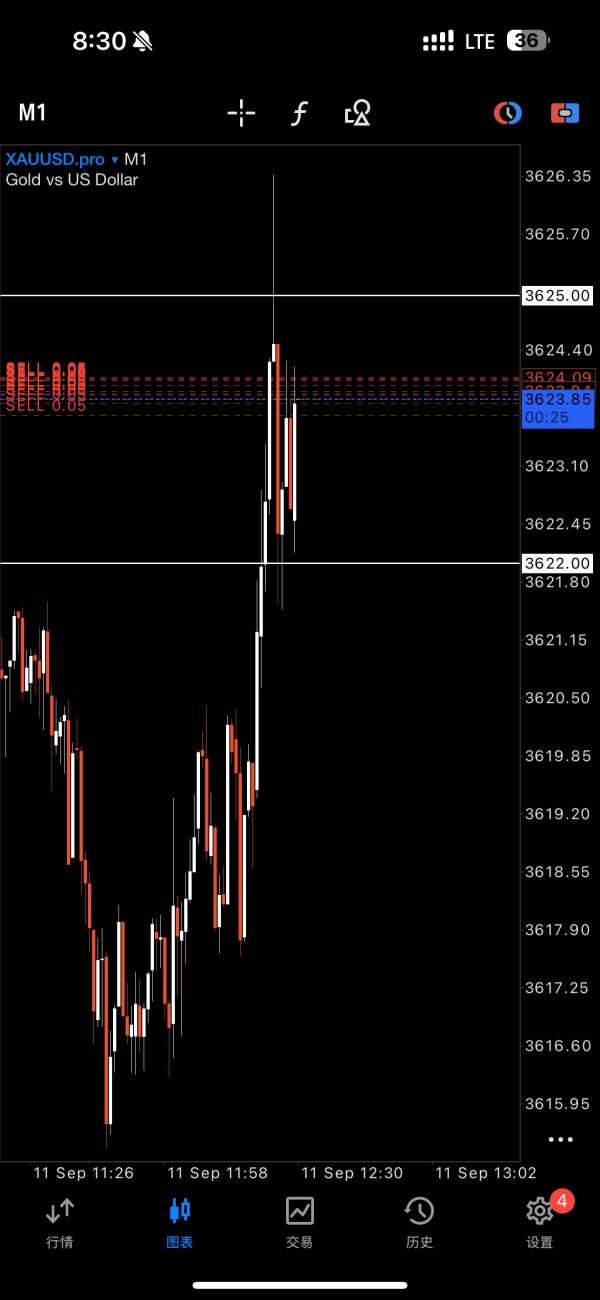Image resolution: width=600 pixels, height=1300 pixels.
Task: Open the 设置 settings tab
Action: click(x=540, y=1223)
